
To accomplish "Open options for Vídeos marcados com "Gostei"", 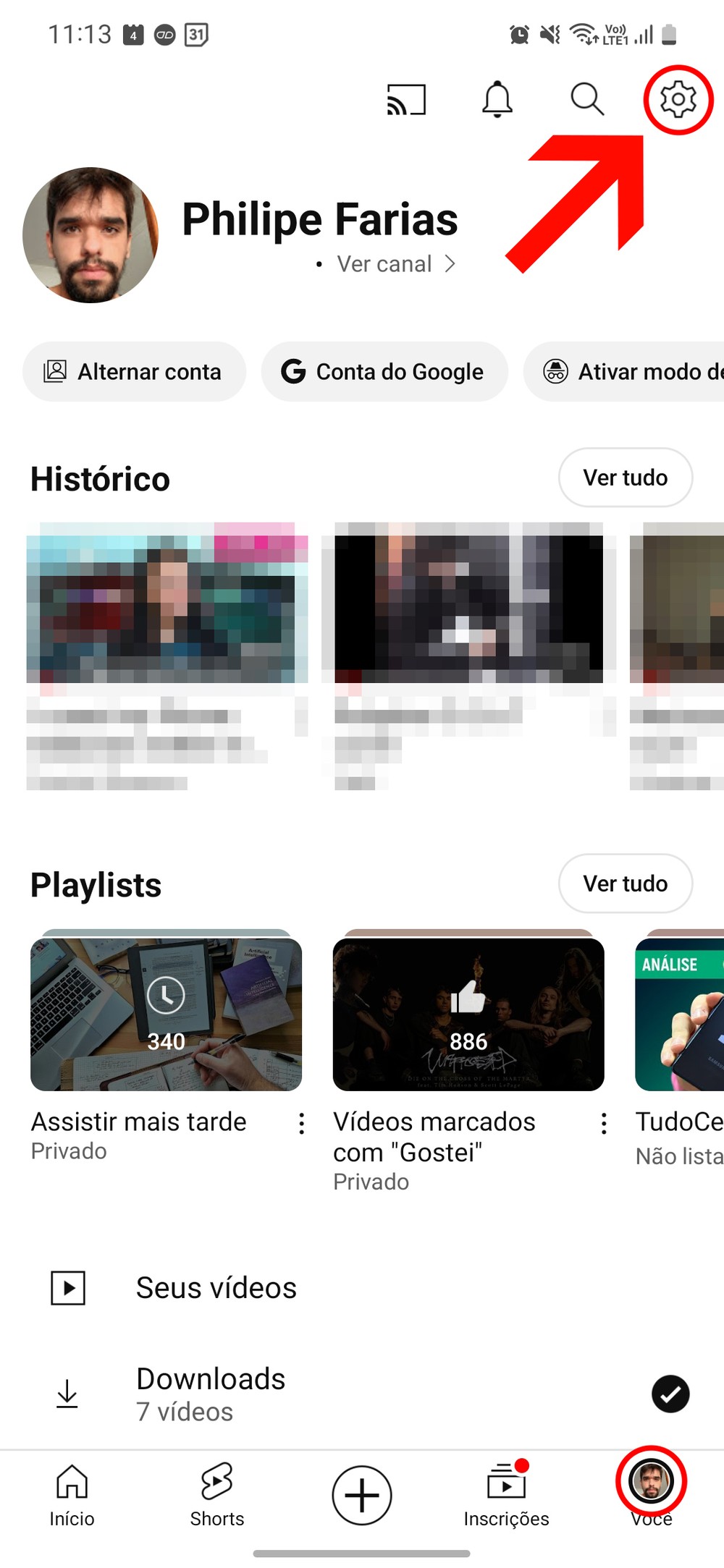I will tap(604, 1124).
